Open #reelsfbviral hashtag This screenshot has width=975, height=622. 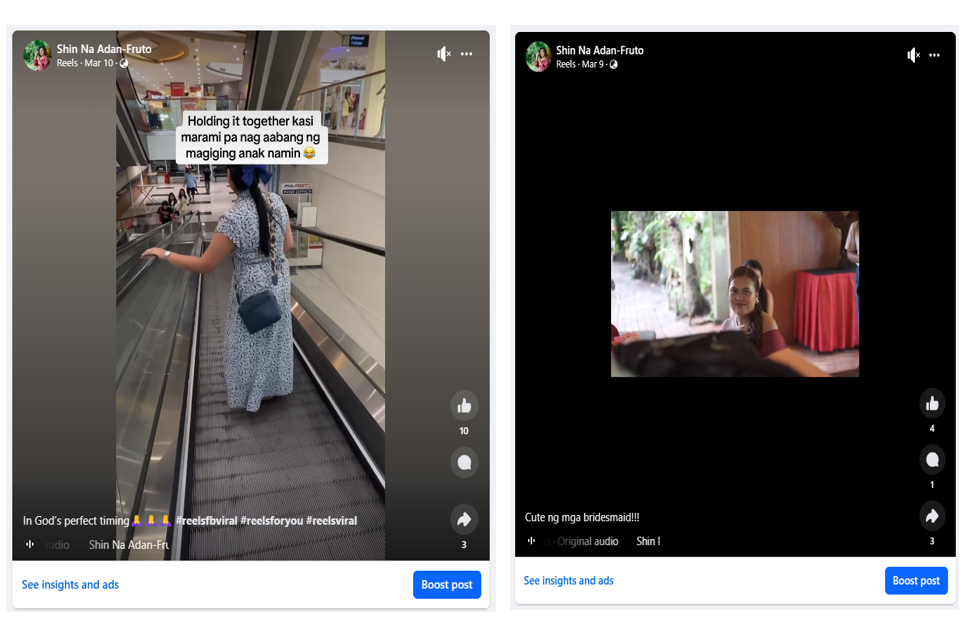coord(206,521)
